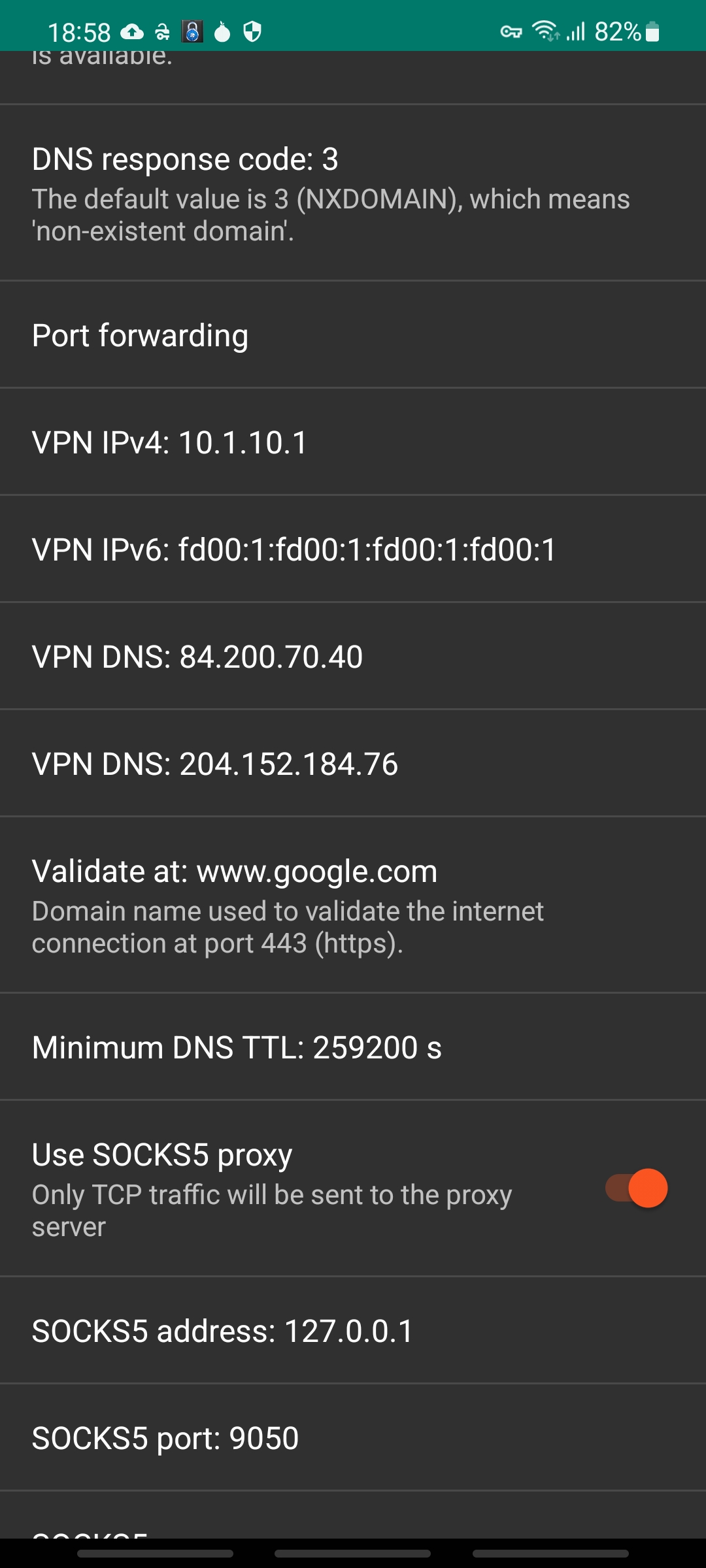Open Port forwarding
Viewport: 706px width, 1568px height.
pyautogui.click(x=353, y=335)
